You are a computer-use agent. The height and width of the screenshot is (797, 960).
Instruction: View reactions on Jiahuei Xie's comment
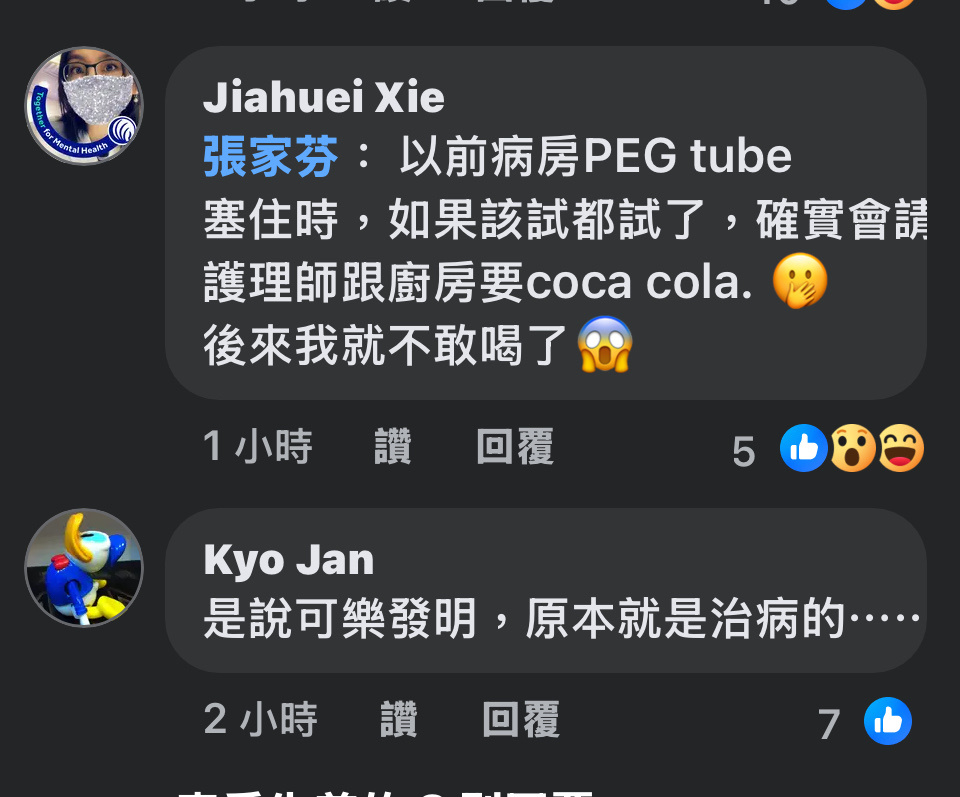(851, 449)
